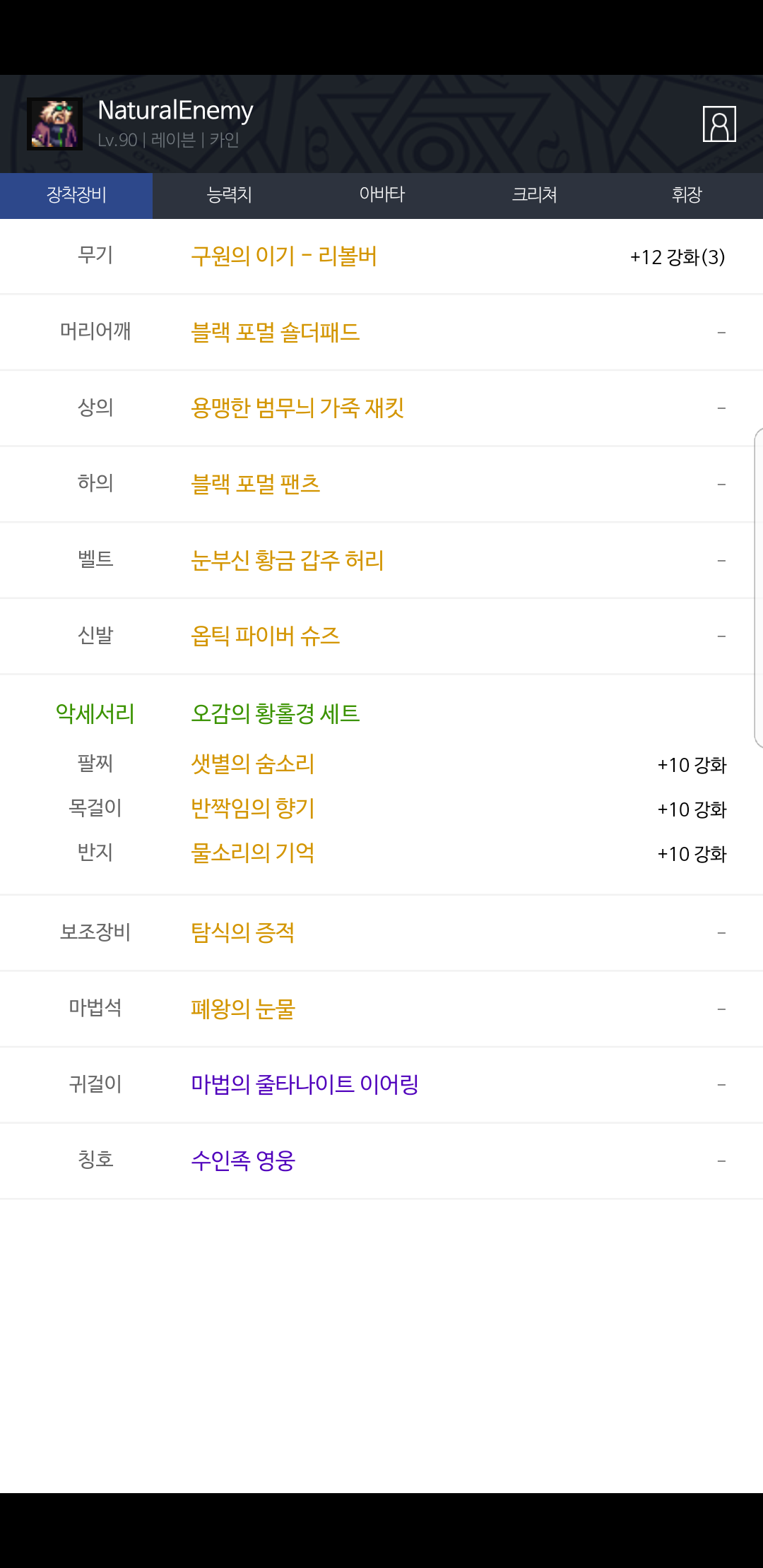Switch to the 휘장 tab
This screenshot has height=1568, width=763.
pyautogui.click(x=687, y=195)
